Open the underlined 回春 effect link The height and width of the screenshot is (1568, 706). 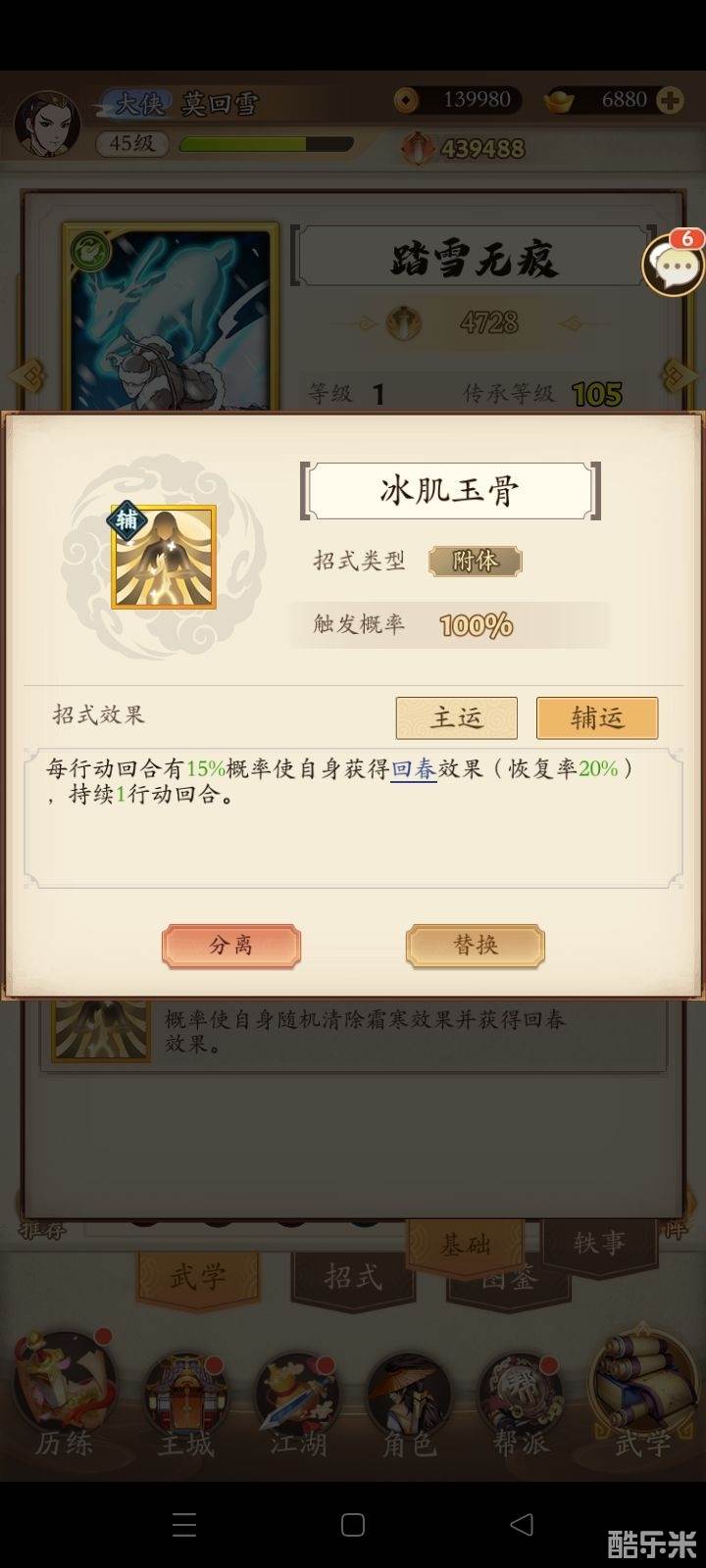(x=414, y=769)
